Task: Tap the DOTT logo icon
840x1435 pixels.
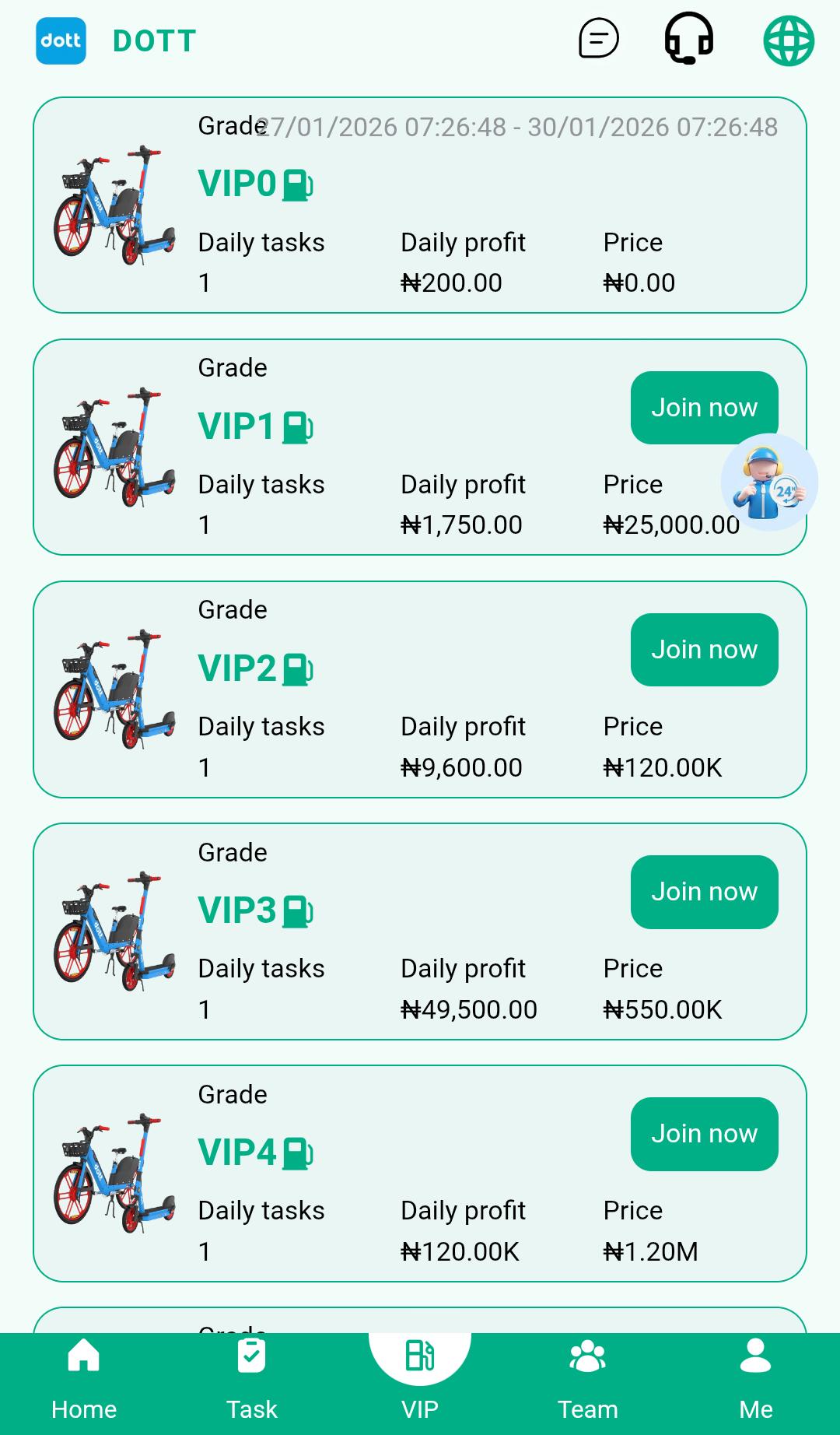Action: (x=61, y=40)
